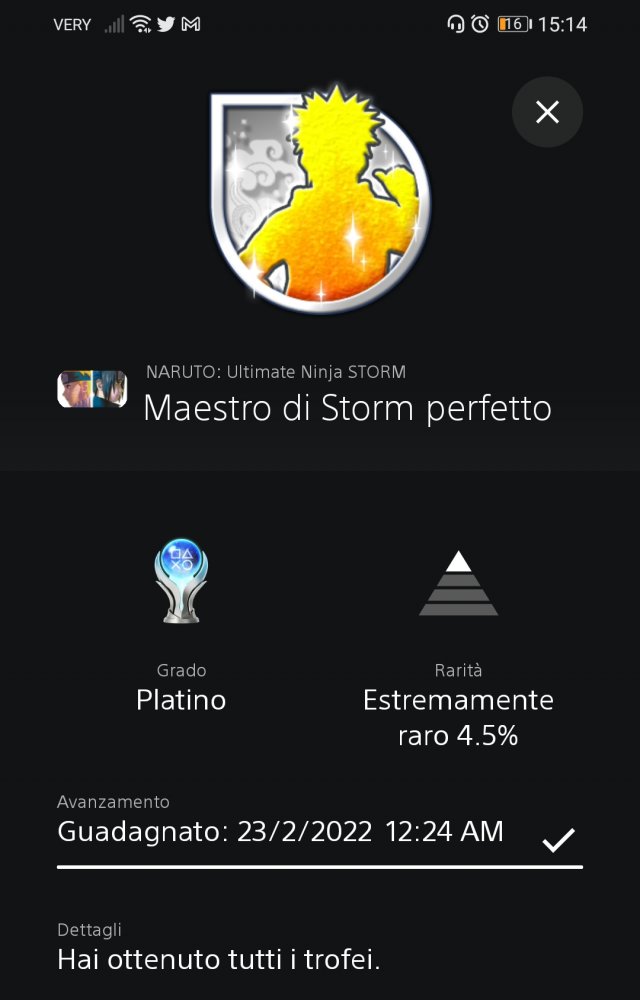Close the trophy details screen
This screenshot has height=1000, width=640.
547,113
